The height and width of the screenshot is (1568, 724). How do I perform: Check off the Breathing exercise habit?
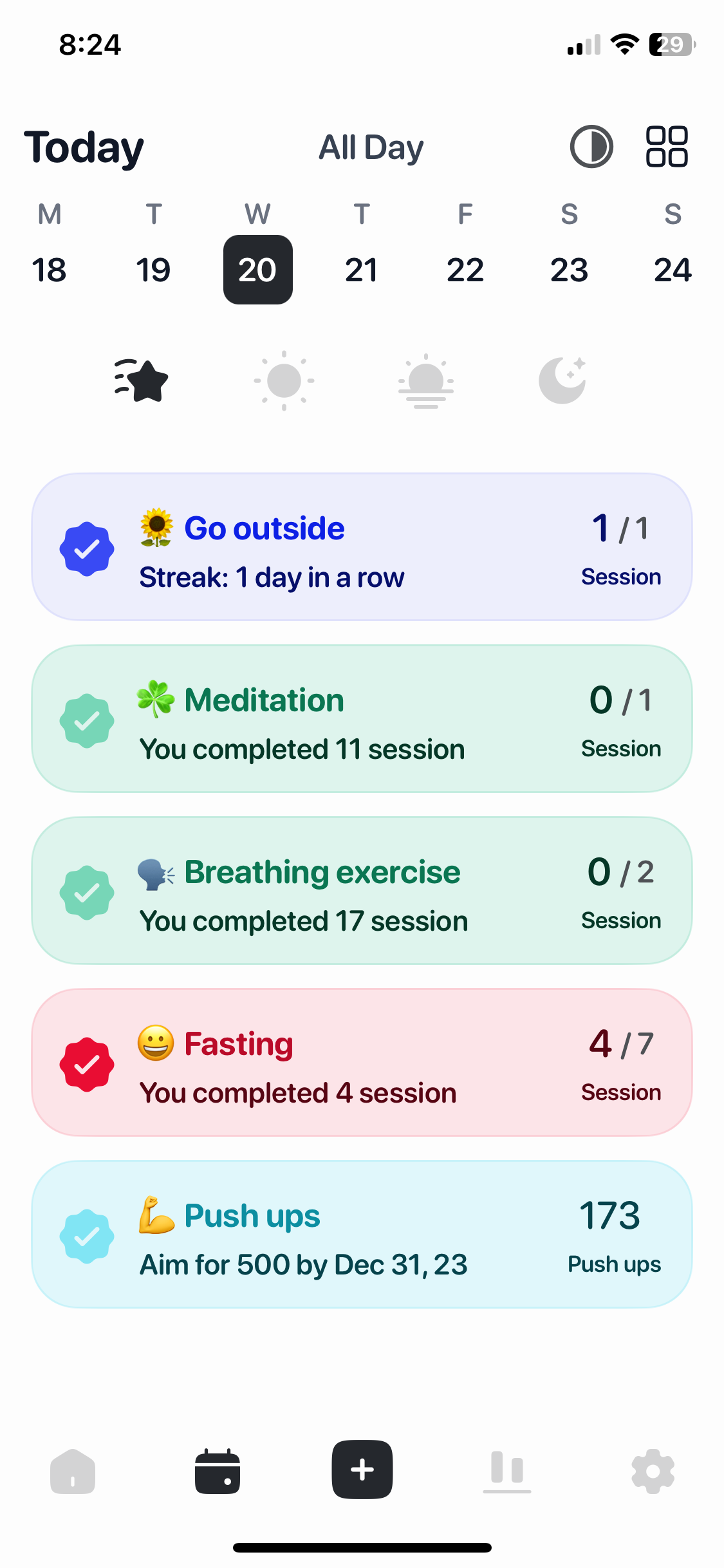87,893
